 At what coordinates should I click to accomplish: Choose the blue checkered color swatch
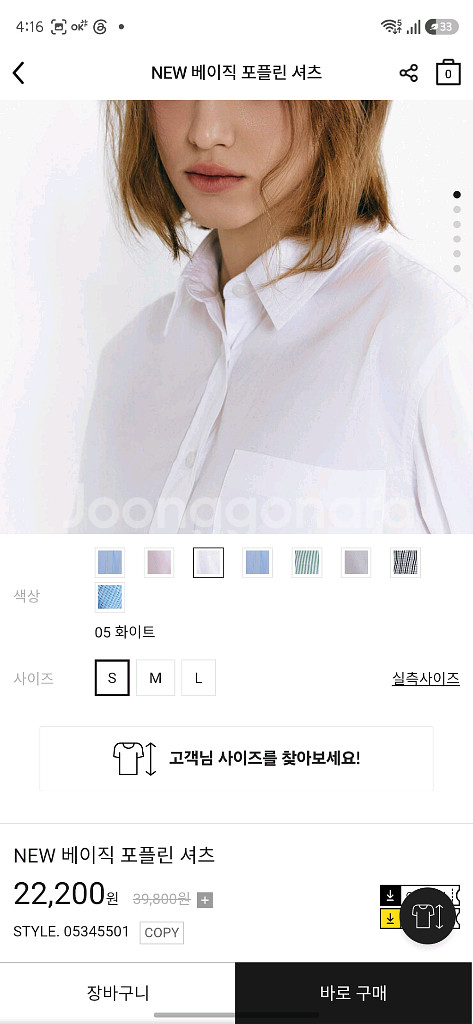coord(110,598)
